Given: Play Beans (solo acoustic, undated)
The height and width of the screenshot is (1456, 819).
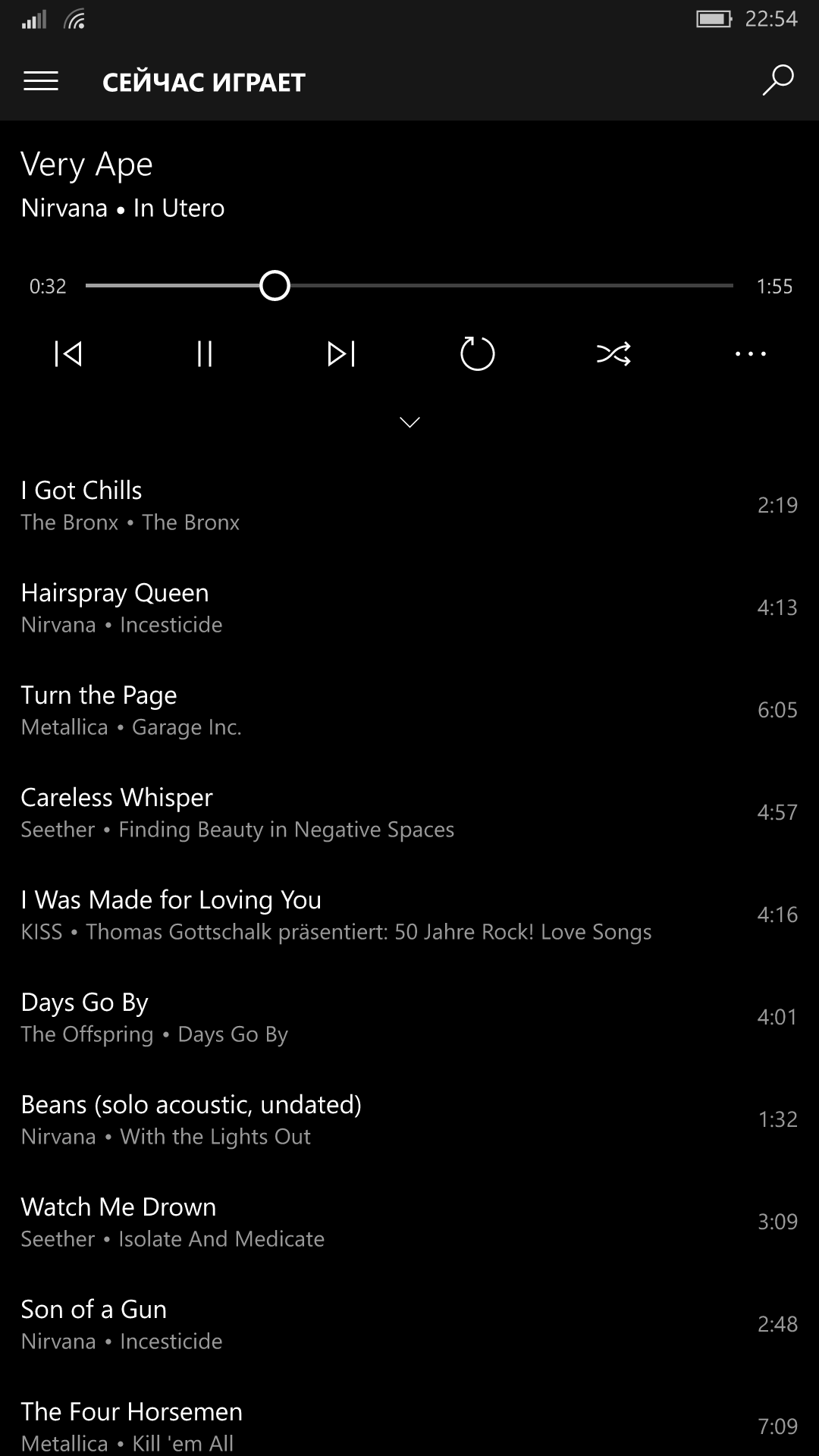Looking at the screenshot, I should [409, 1119].
